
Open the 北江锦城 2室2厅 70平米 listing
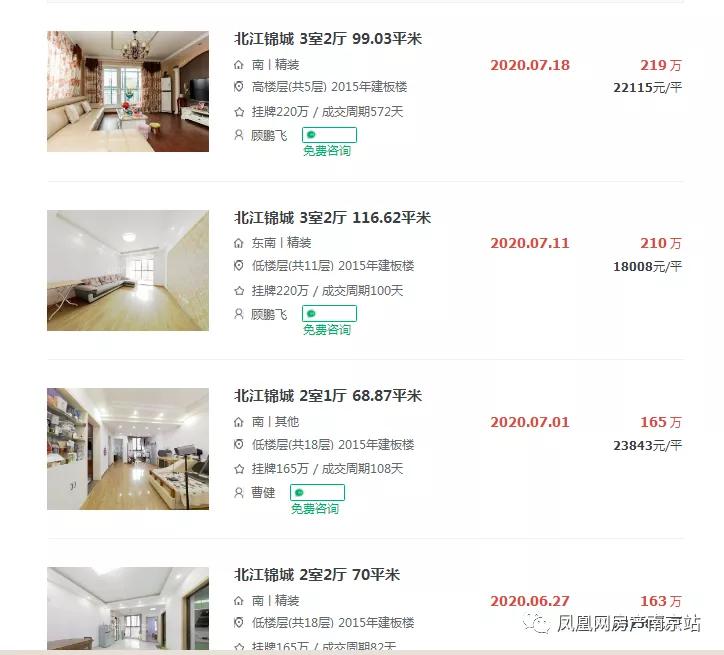click(317, 574)
